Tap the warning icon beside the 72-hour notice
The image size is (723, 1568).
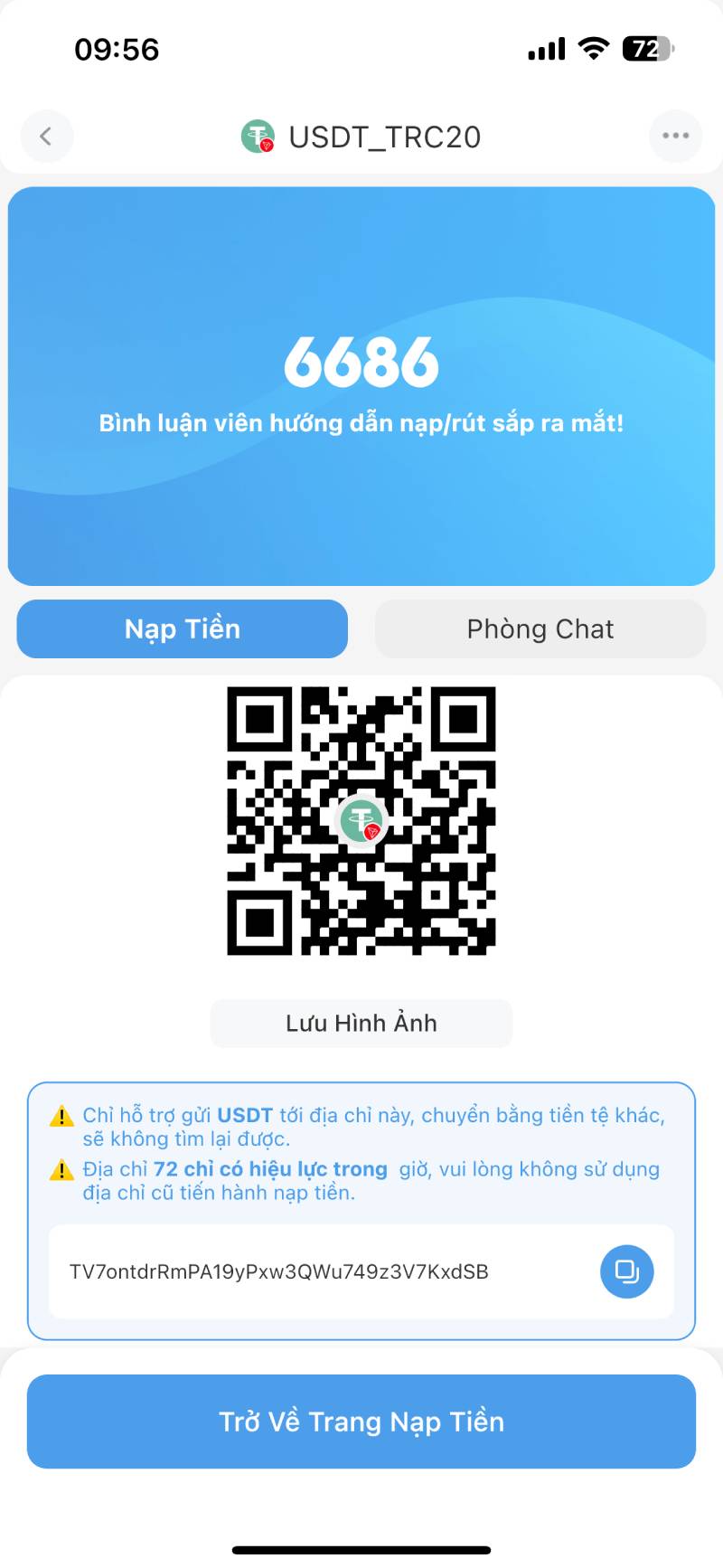[x=60, y=1170]
